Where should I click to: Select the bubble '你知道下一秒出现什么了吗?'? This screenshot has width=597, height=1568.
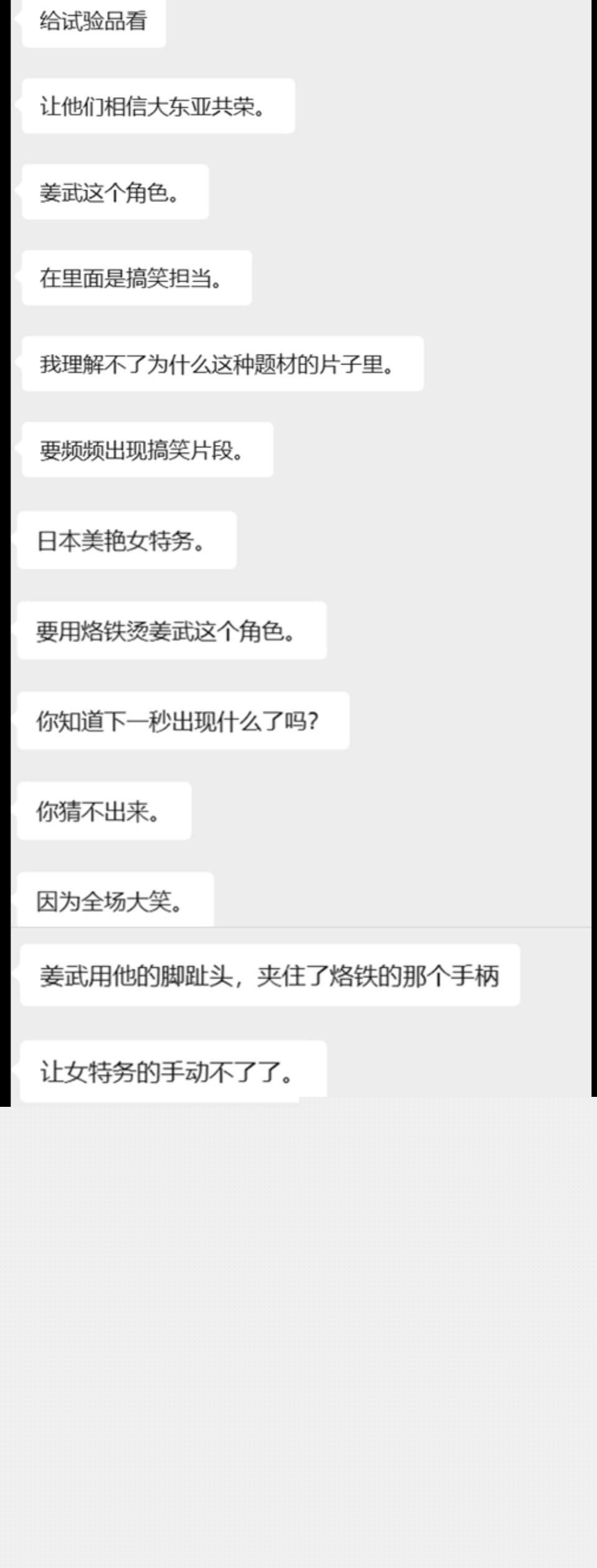[184, 720]
